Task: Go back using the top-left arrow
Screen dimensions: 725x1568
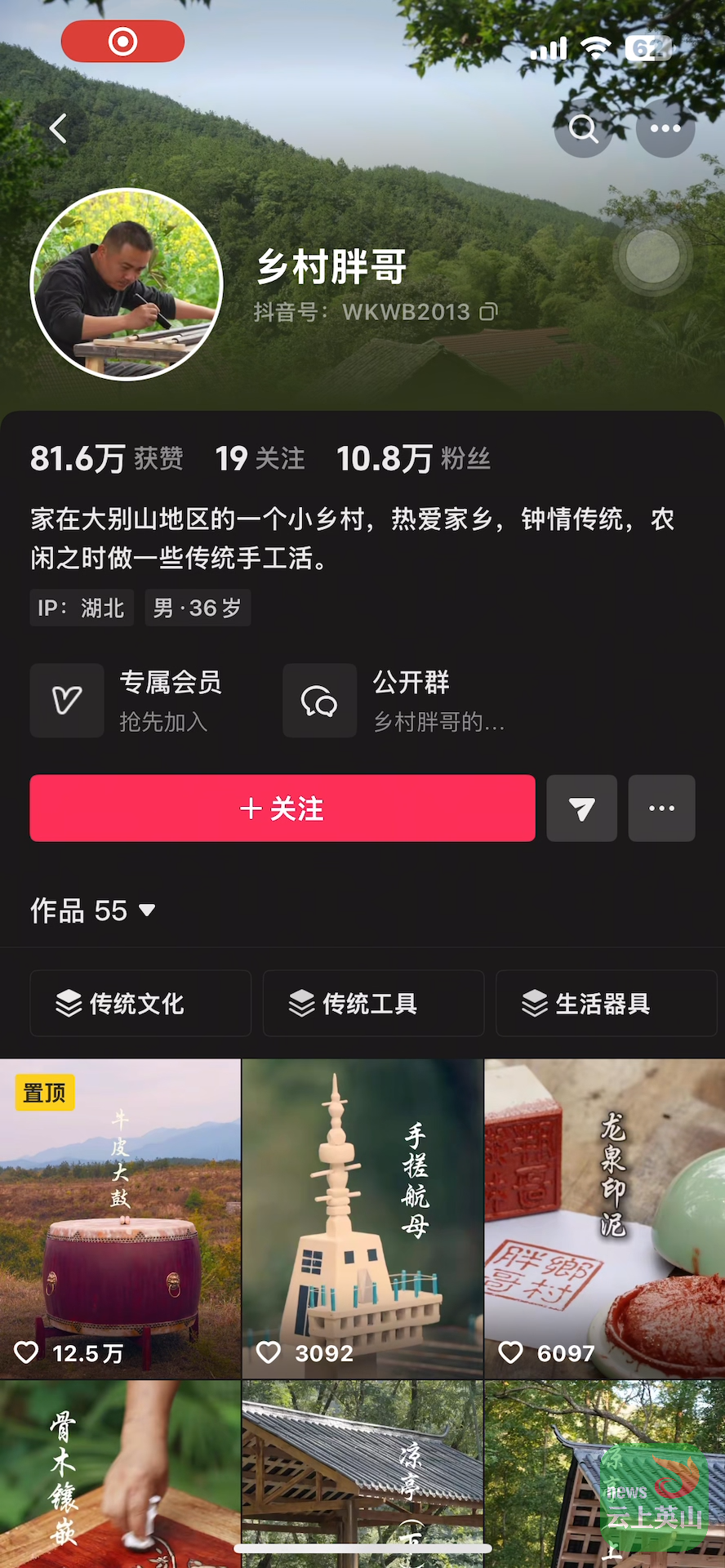Action: [58, 128]
